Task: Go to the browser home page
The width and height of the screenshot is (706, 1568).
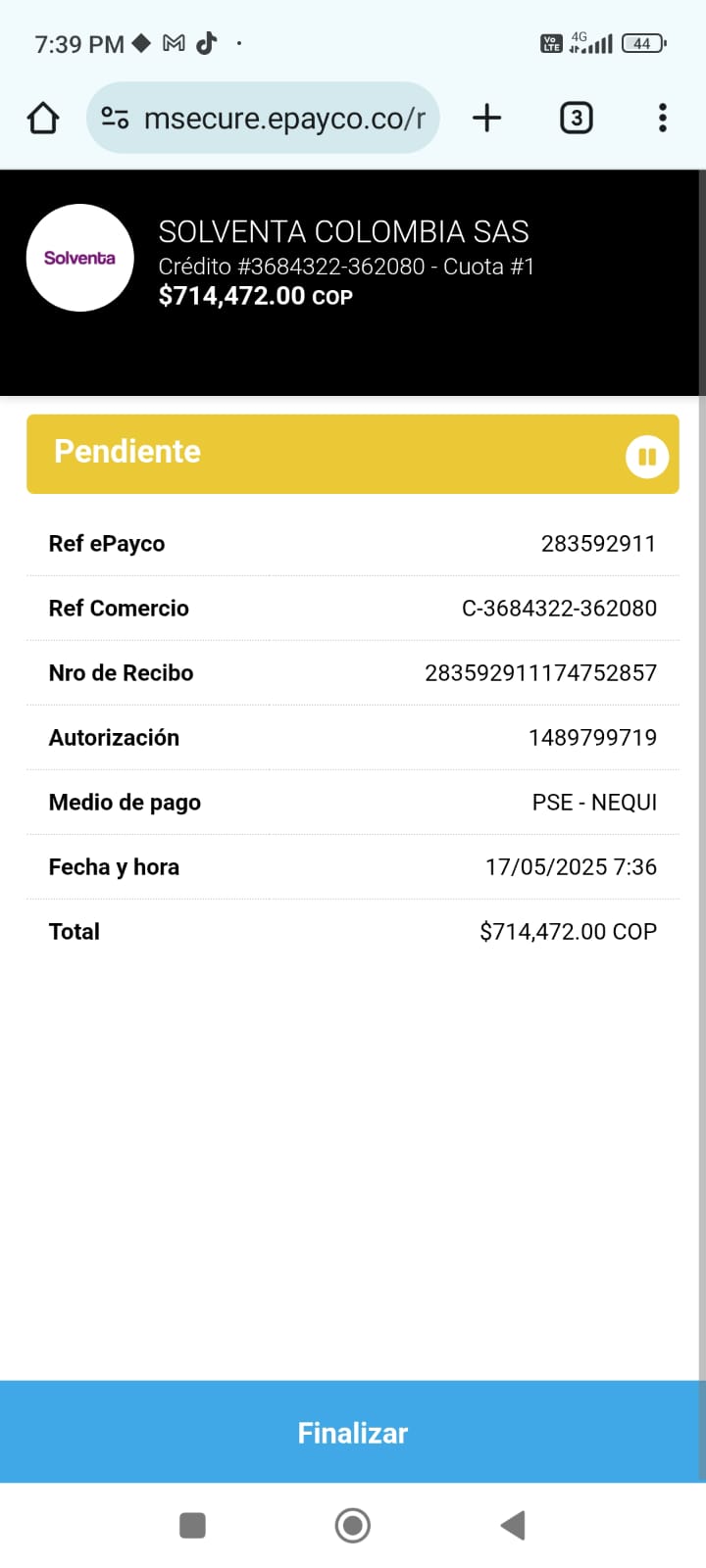Action: pyautogui.click(x=43, y=119)
